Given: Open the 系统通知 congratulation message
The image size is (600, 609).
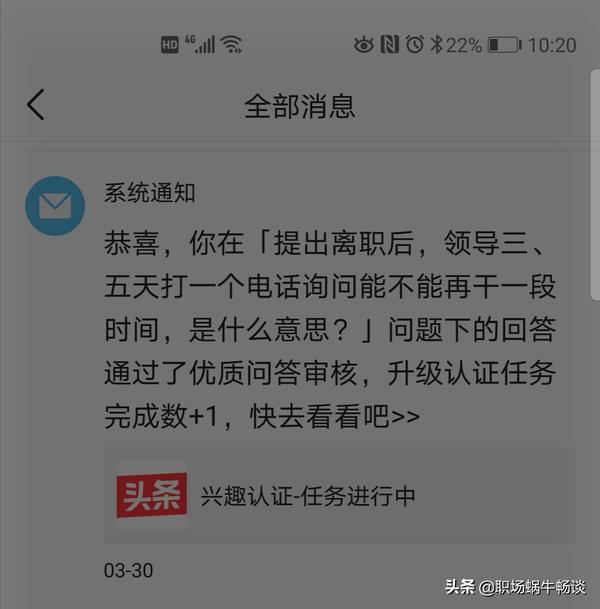Looking at the screenshot, I should [x=330, y=328].
